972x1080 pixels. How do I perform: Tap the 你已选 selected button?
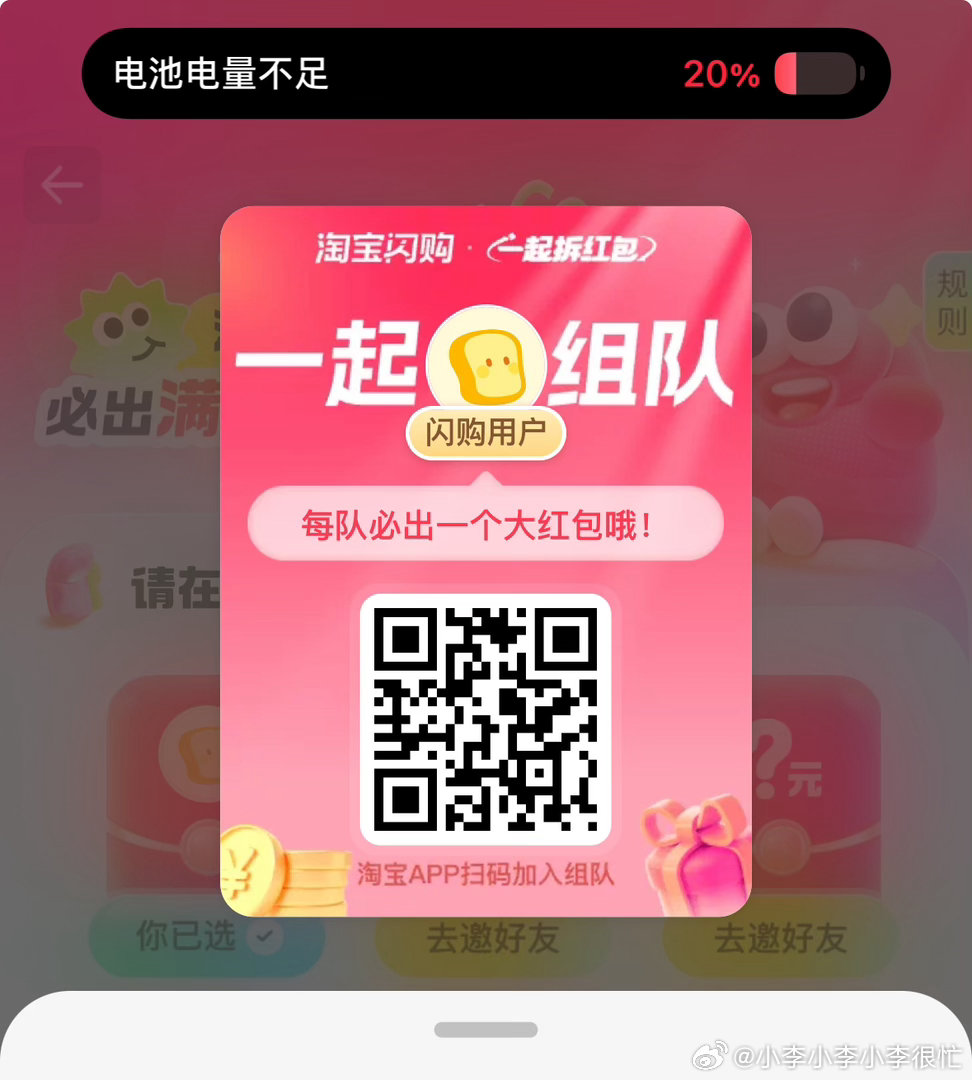[x=207, y=937]
